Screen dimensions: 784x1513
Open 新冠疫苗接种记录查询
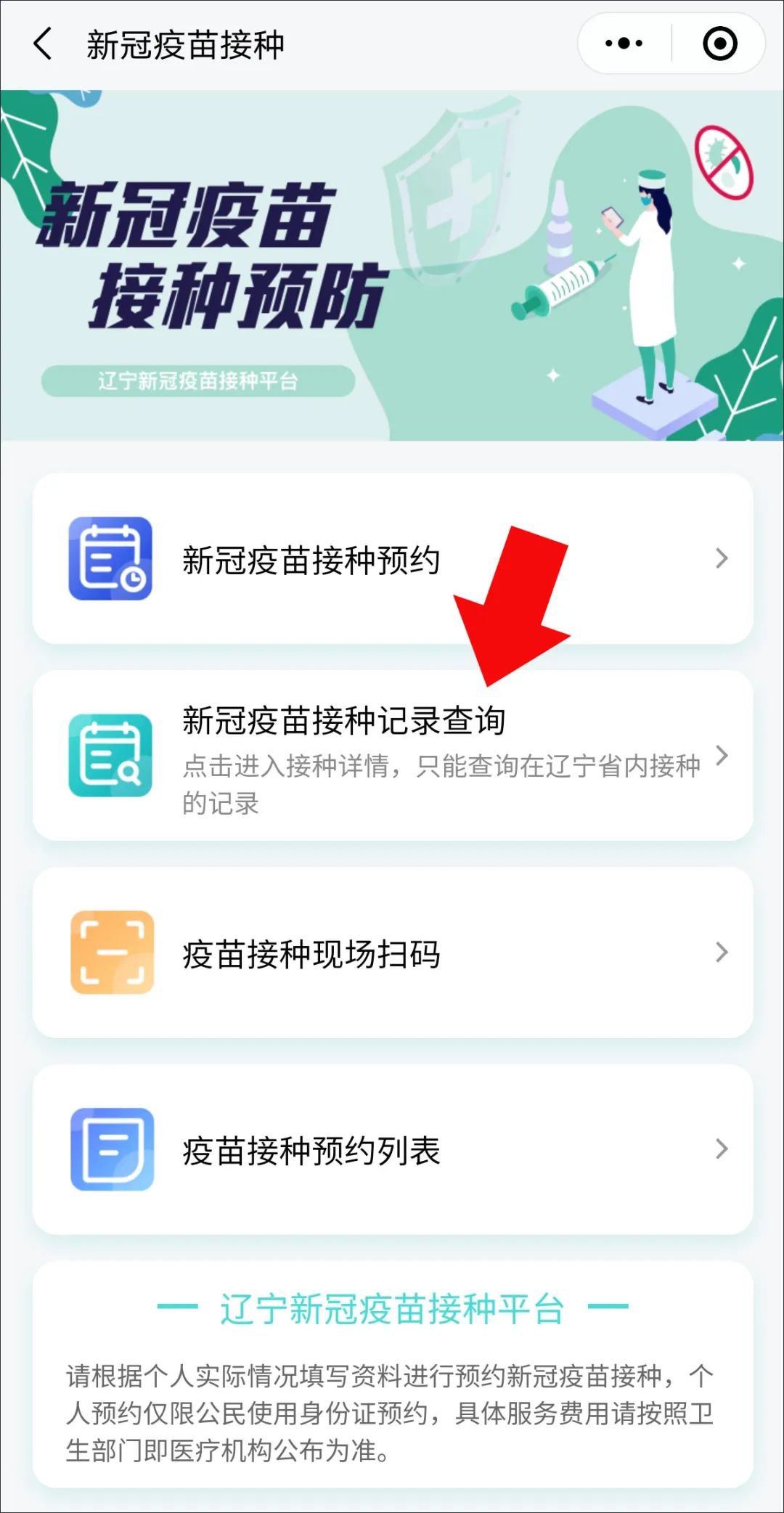point(392,755)
